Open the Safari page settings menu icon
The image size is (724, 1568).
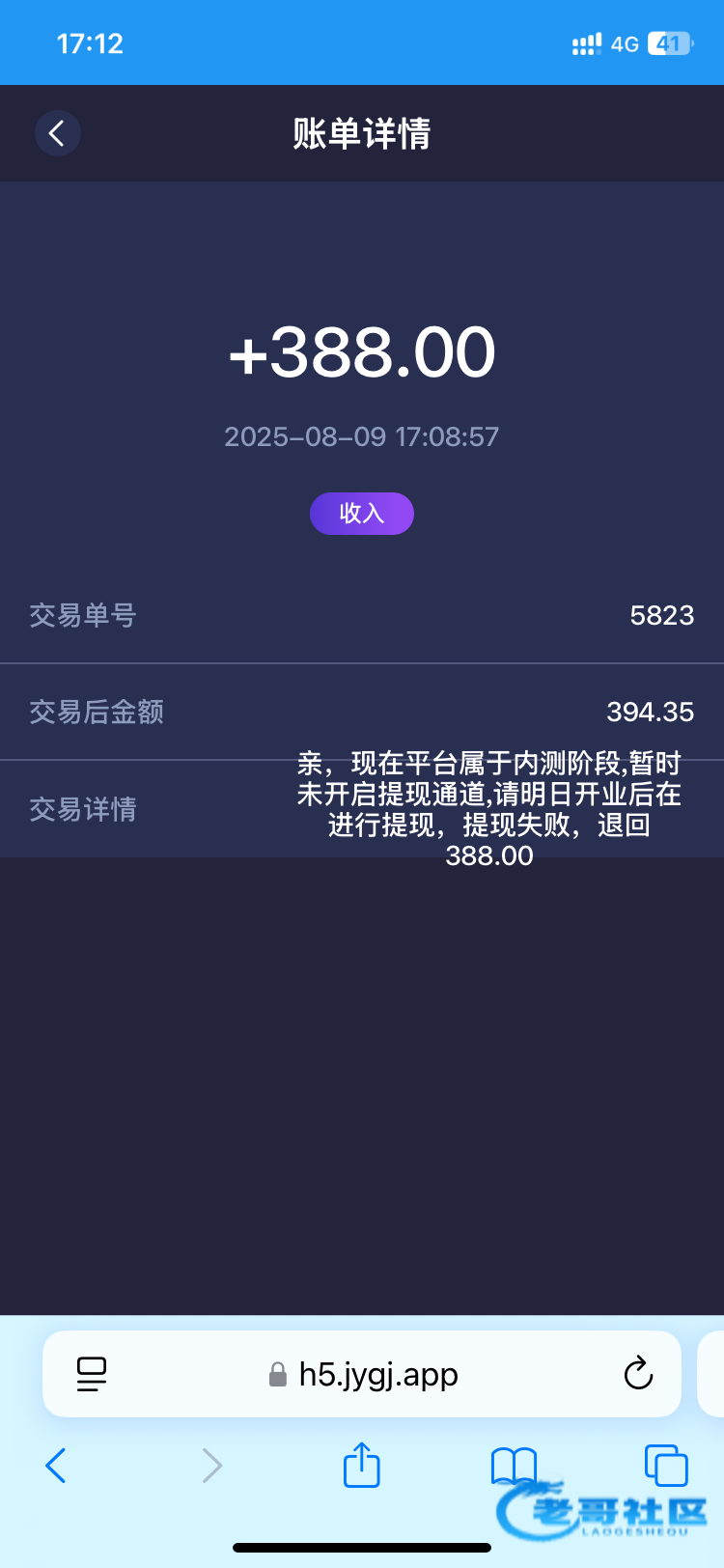click(x=92, y=1374)
